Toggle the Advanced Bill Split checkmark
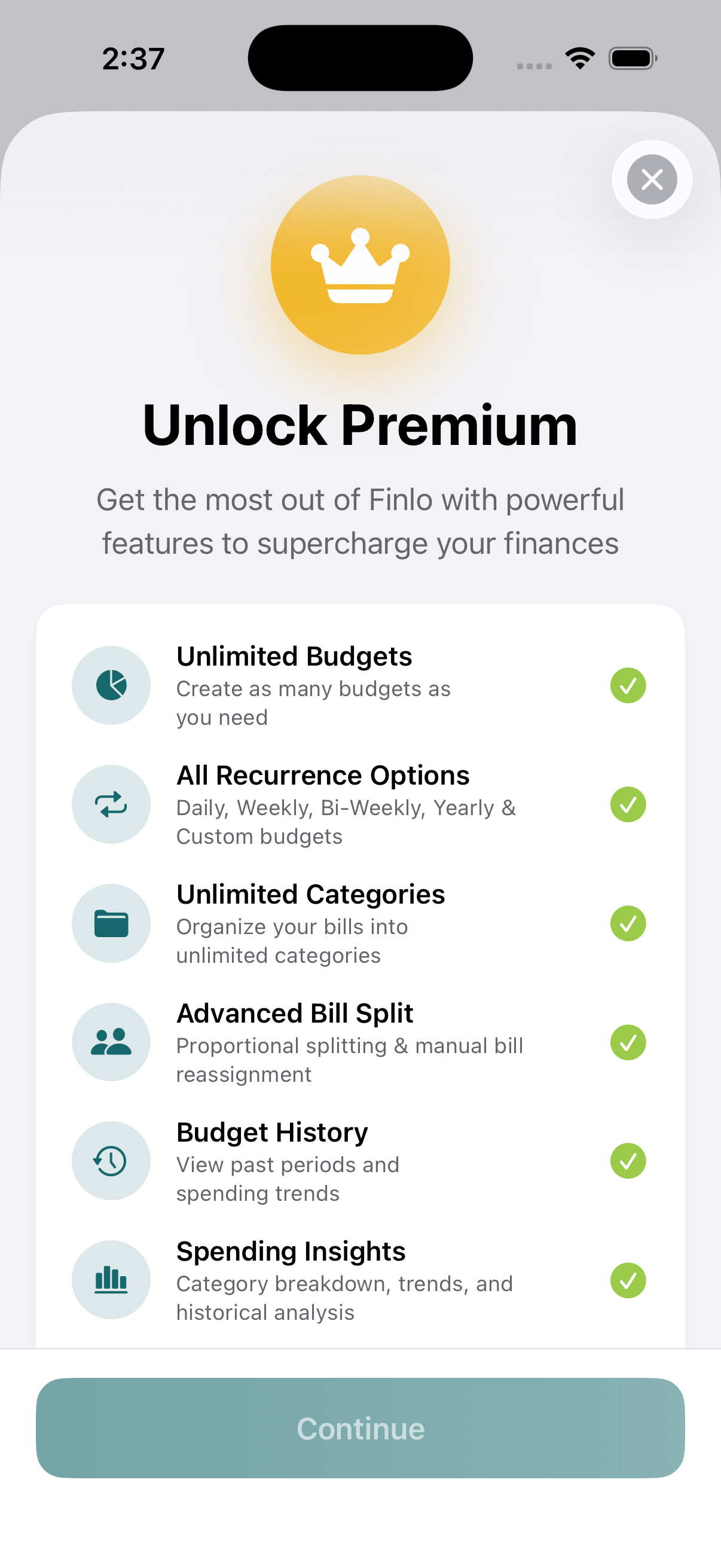This screenshot has height=1568, width=721. tap(628, 1043)
